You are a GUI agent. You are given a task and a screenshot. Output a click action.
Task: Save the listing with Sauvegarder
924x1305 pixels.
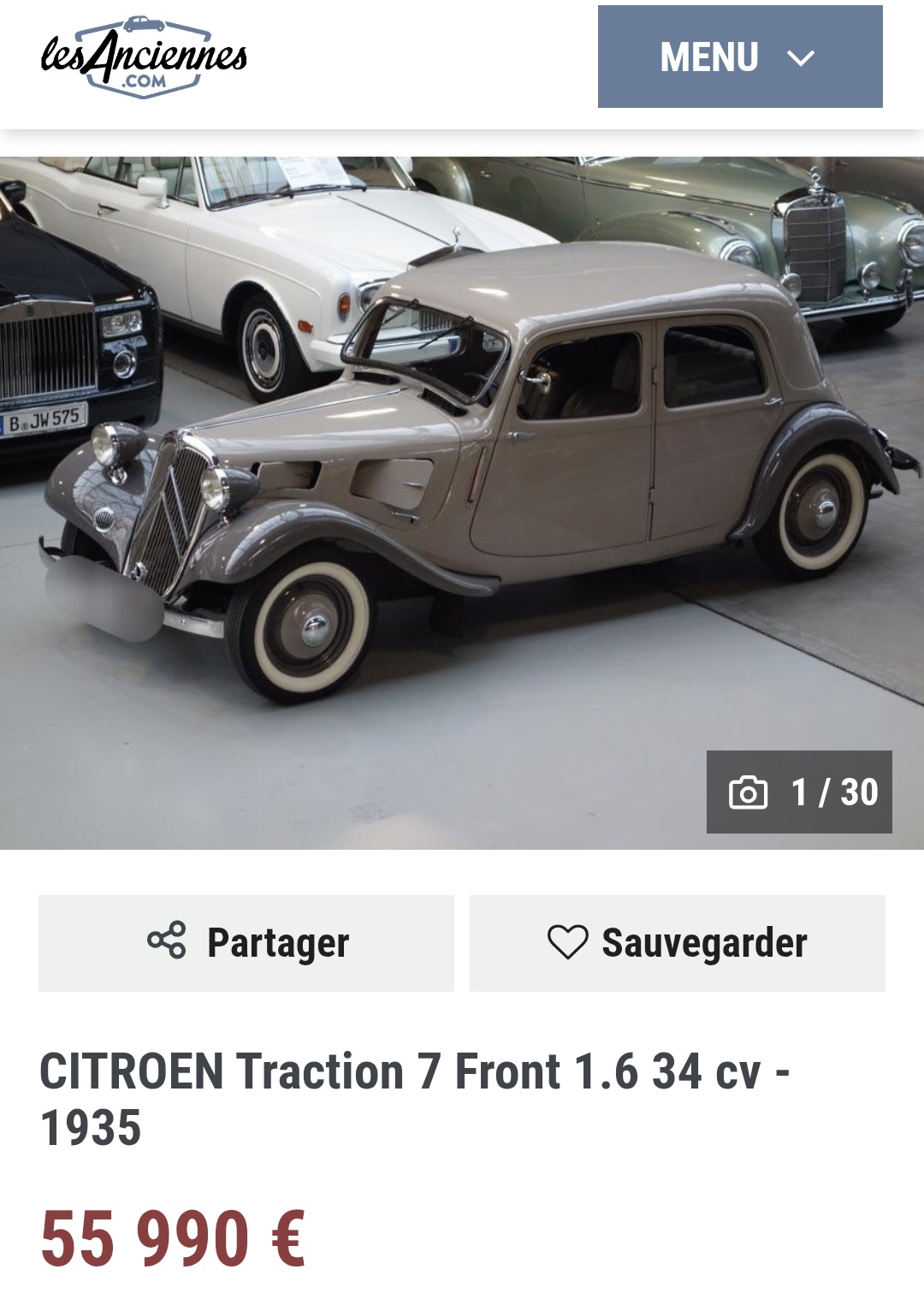tap(678, 943)
